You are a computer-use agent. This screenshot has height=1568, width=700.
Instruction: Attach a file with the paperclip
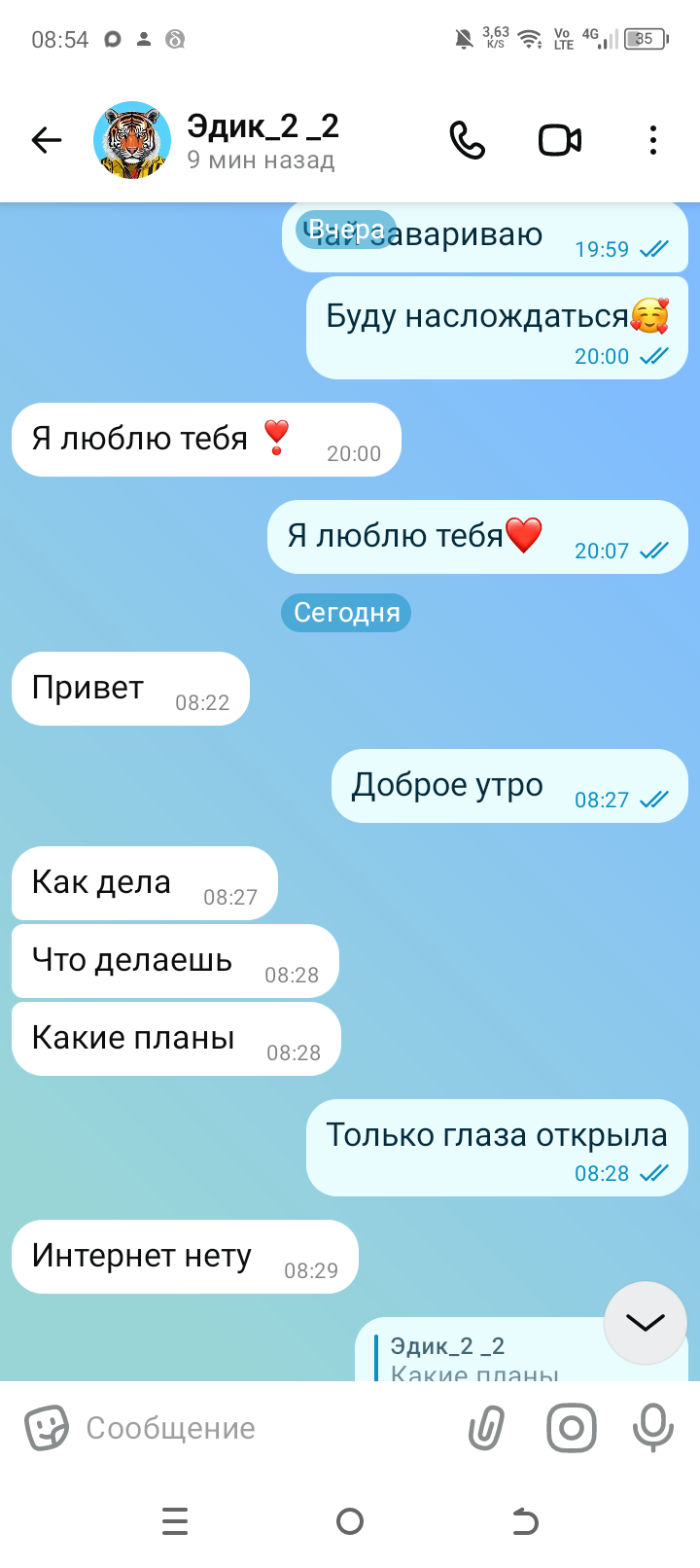click(x=487, y=1428)
